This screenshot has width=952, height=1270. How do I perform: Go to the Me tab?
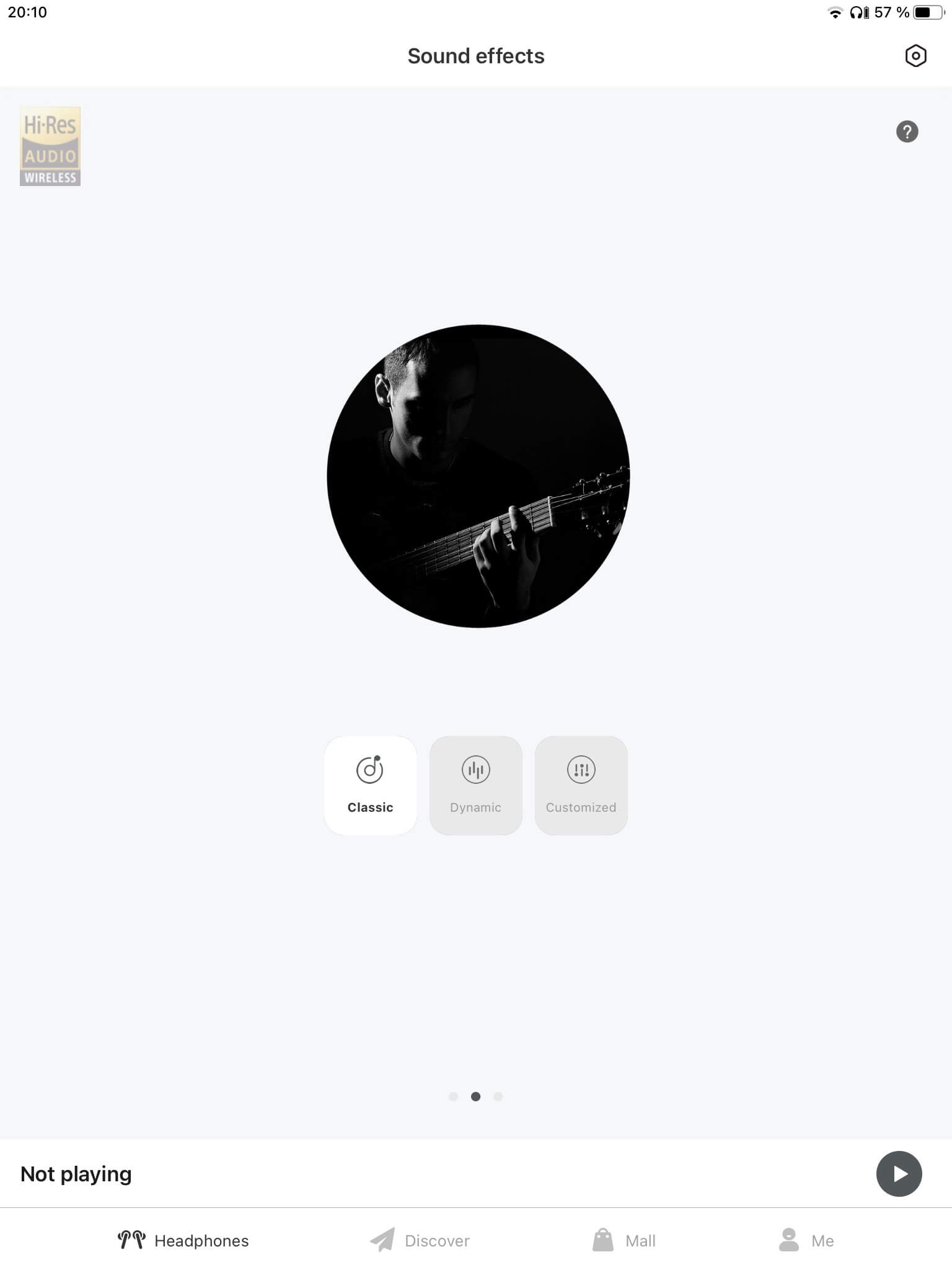pyautogui.click(x=806, y=1240)
